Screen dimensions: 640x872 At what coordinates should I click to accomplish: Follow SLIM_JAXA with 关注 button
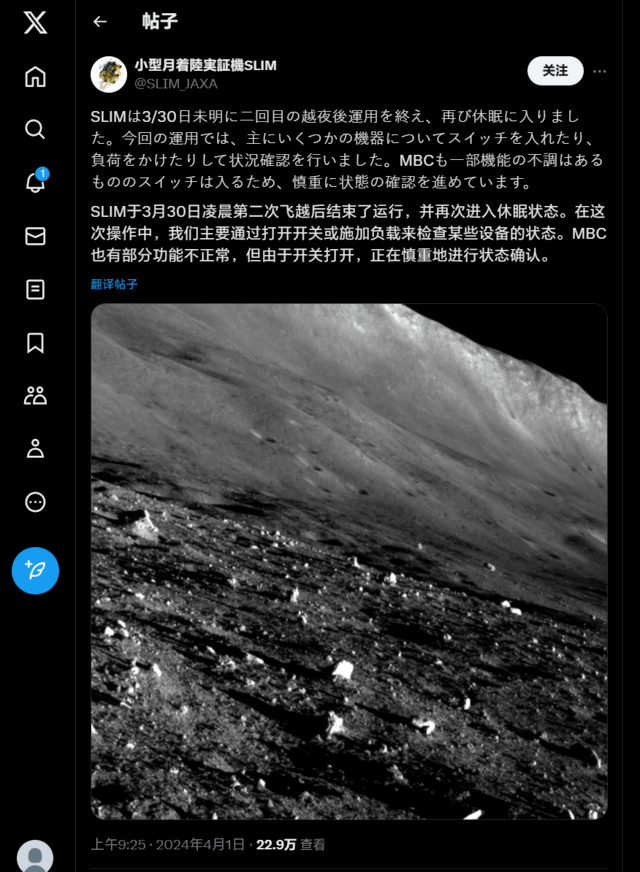click(x=555, y=71)
